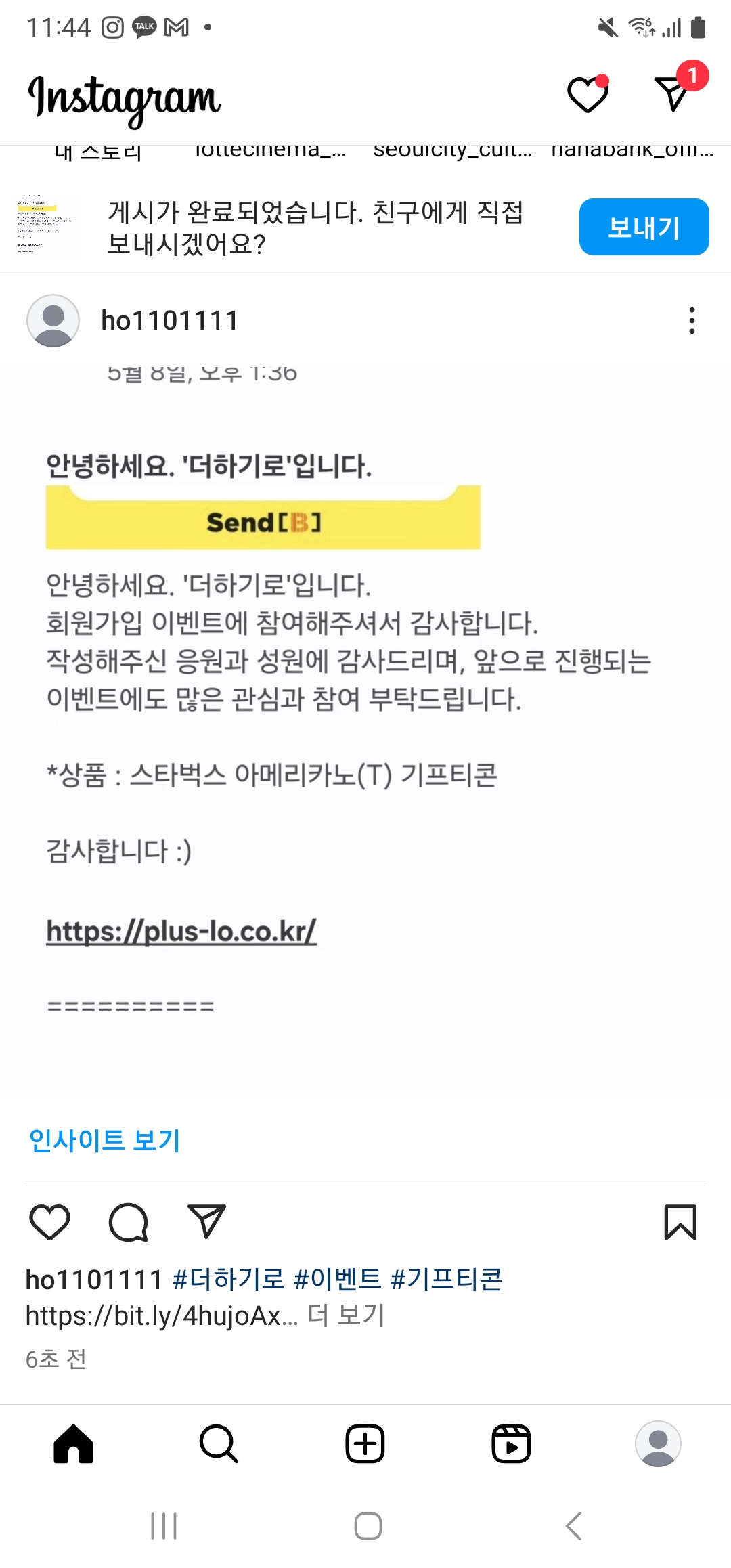Switch to the Reels tab
This screenshot has width=731, height=1568.
[x=511, y=1444]
